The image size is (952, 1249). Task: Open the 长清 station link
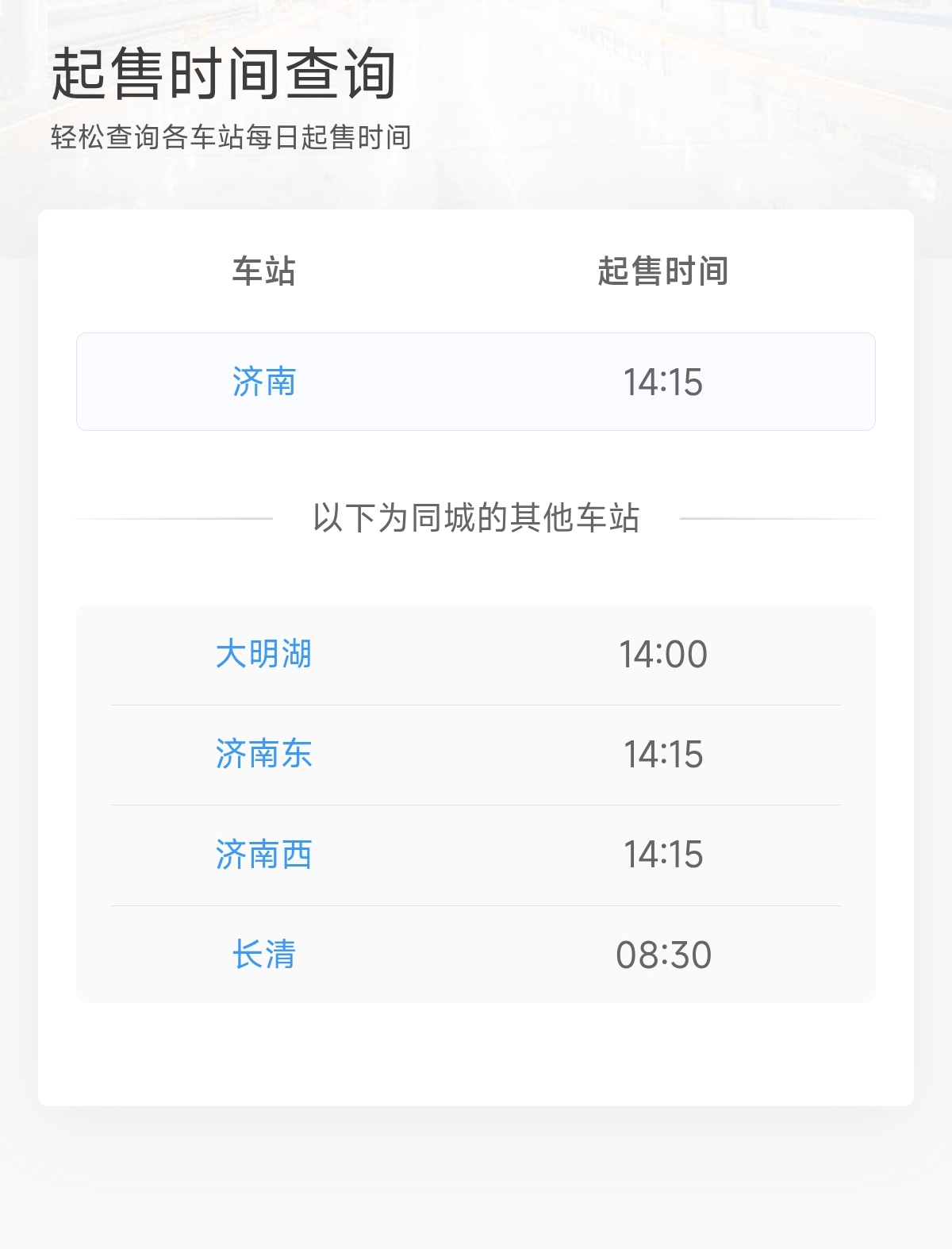pos(265,956)
